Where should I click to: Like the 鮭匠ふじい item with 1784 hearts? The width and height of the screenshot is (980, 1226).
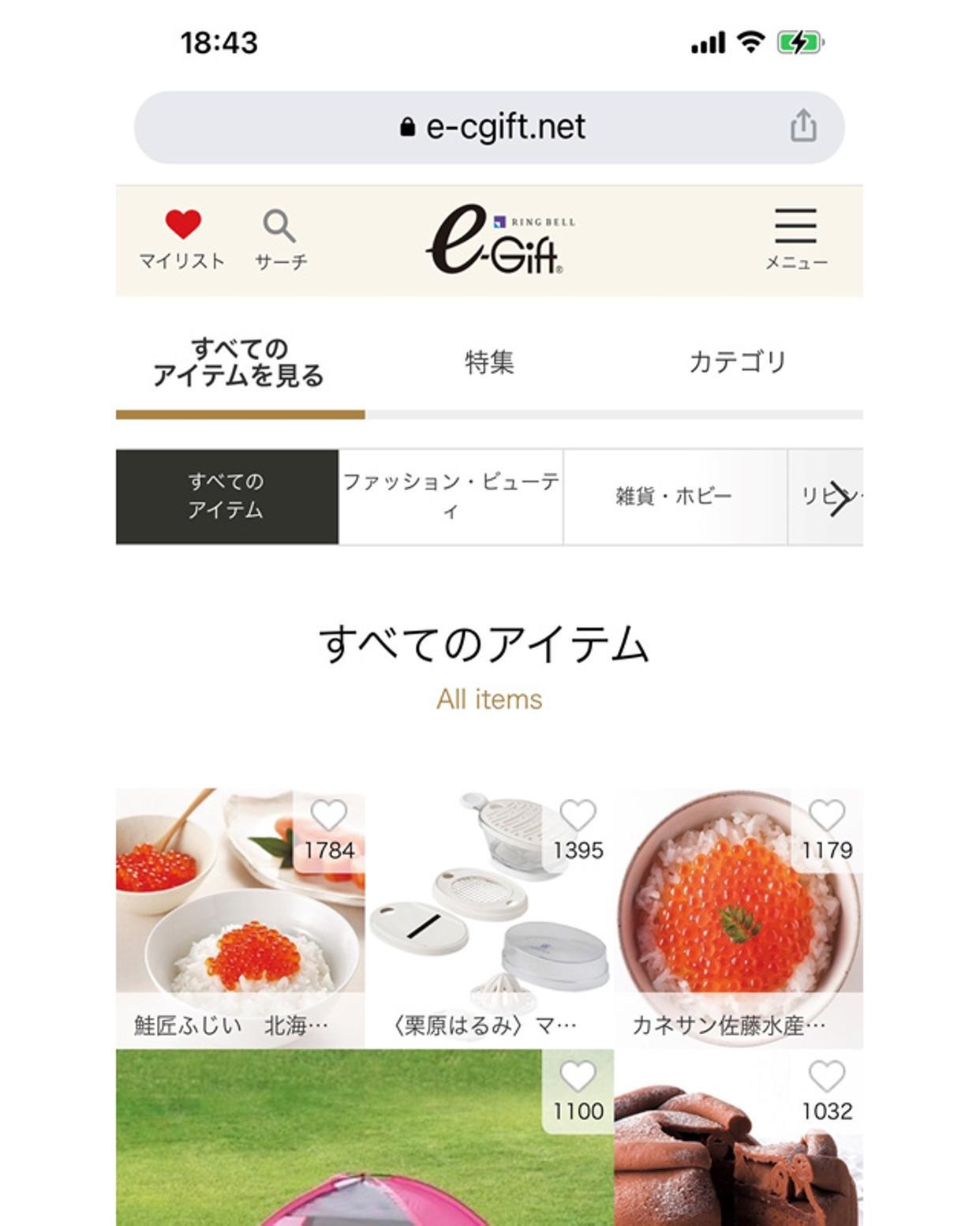(x=329, y=816)
